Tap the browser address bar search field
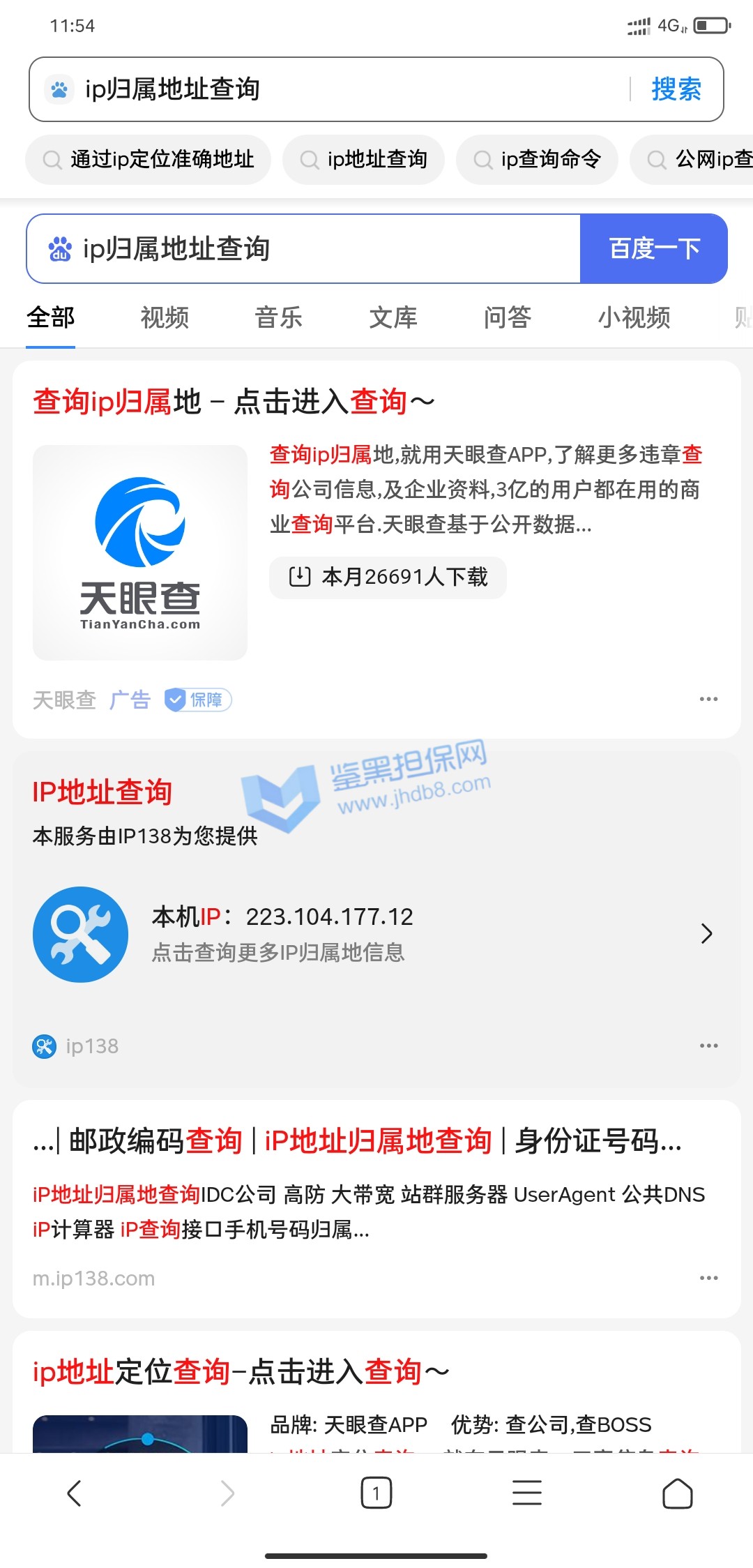Viewport: 753px width, 1568px height. 335,89
